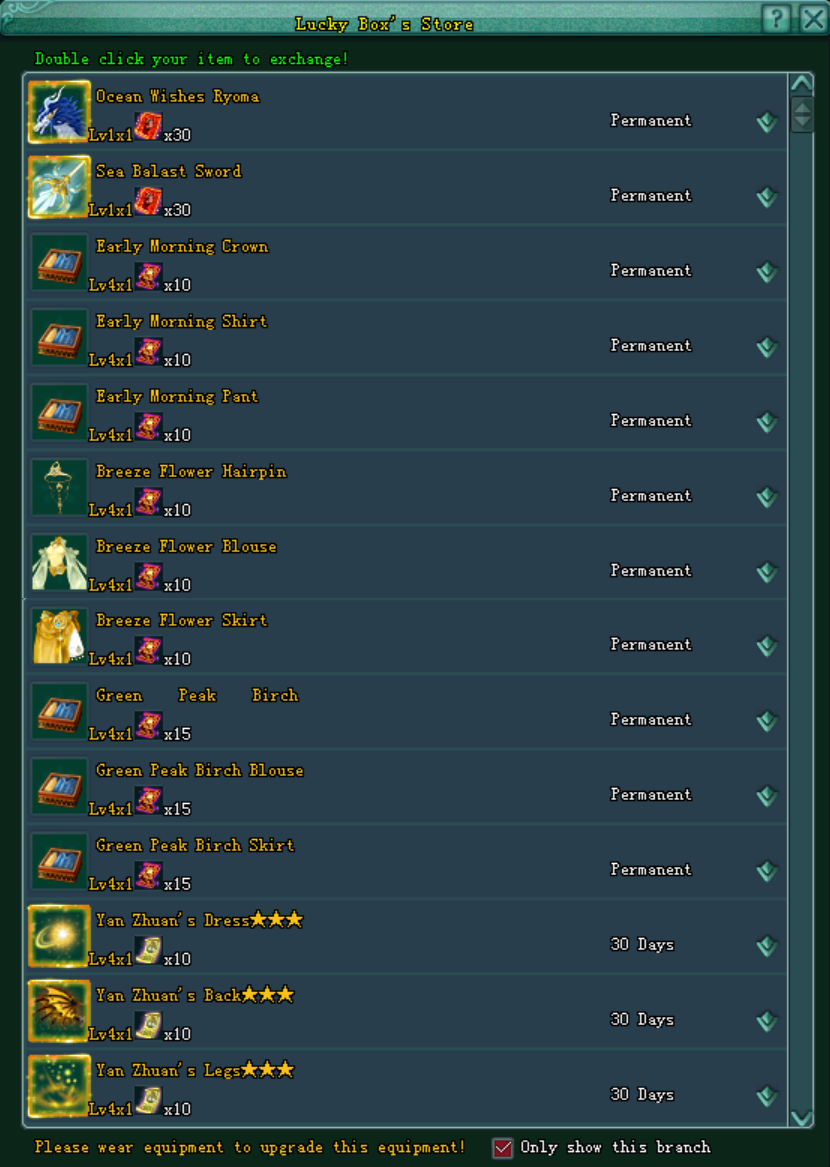
Task: Expand the arrow on Green Peak Birch Skirt row
Action: point(767,871)
